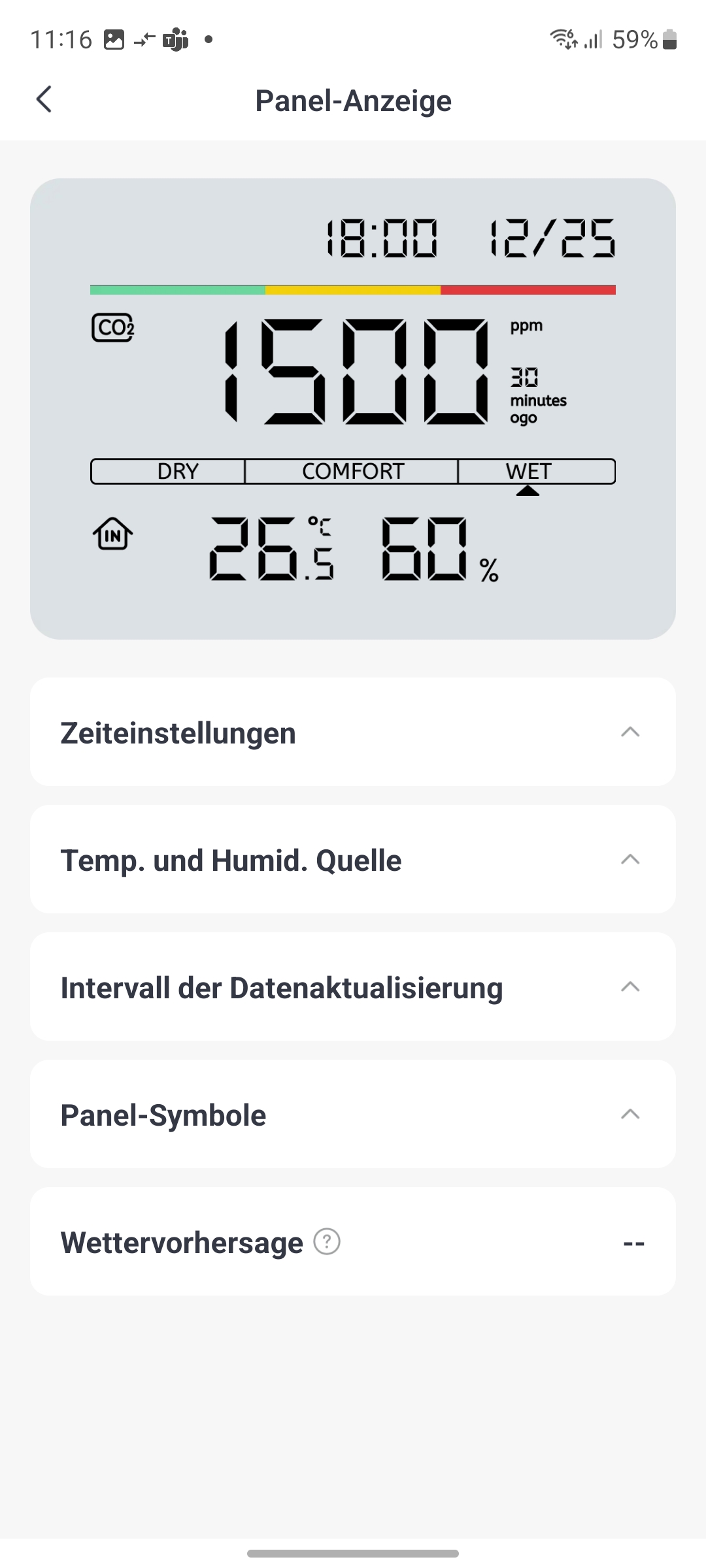Screen dimensions: 706x1568
Task: Expand the Panel-Symbole section
Action: [353, 1114]
